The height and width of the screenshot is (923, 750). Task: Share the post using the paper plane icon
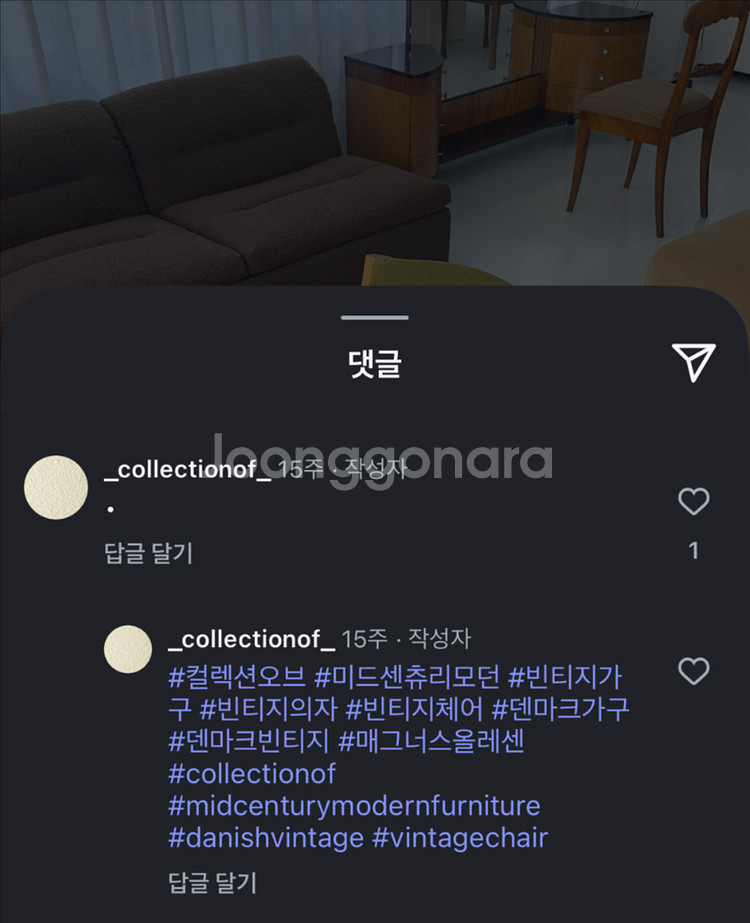(x=693, y=362)
